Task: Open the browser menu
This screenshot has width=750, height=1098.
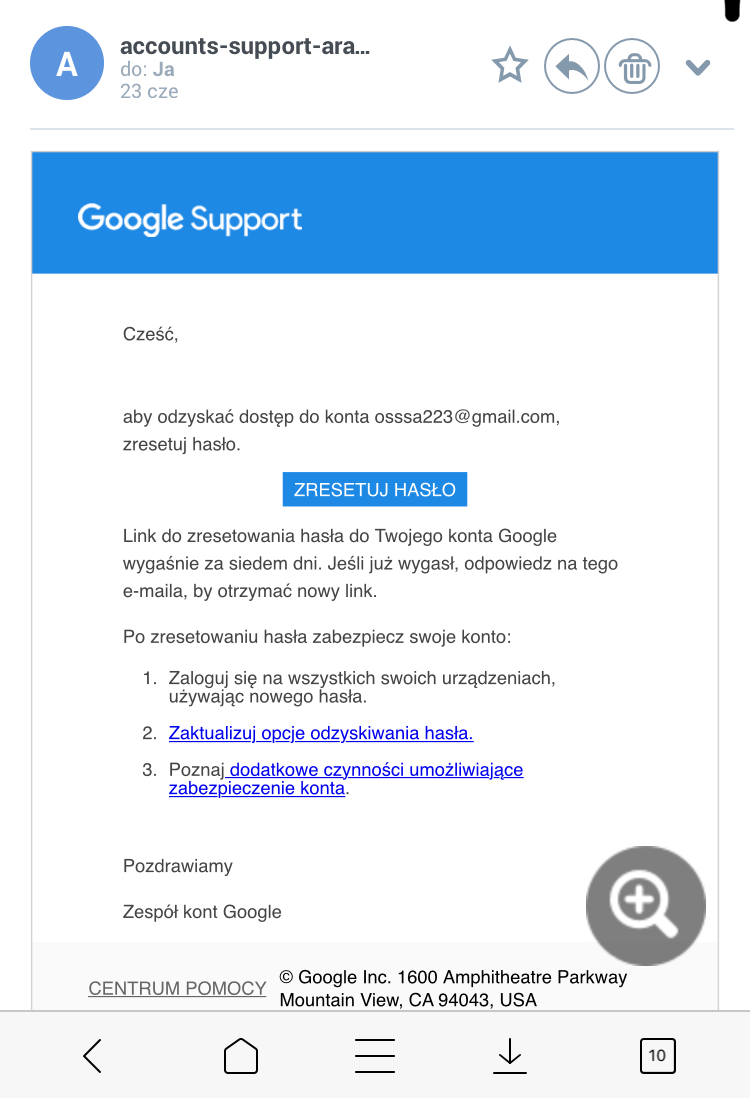Action: [x=375, y=1055]
